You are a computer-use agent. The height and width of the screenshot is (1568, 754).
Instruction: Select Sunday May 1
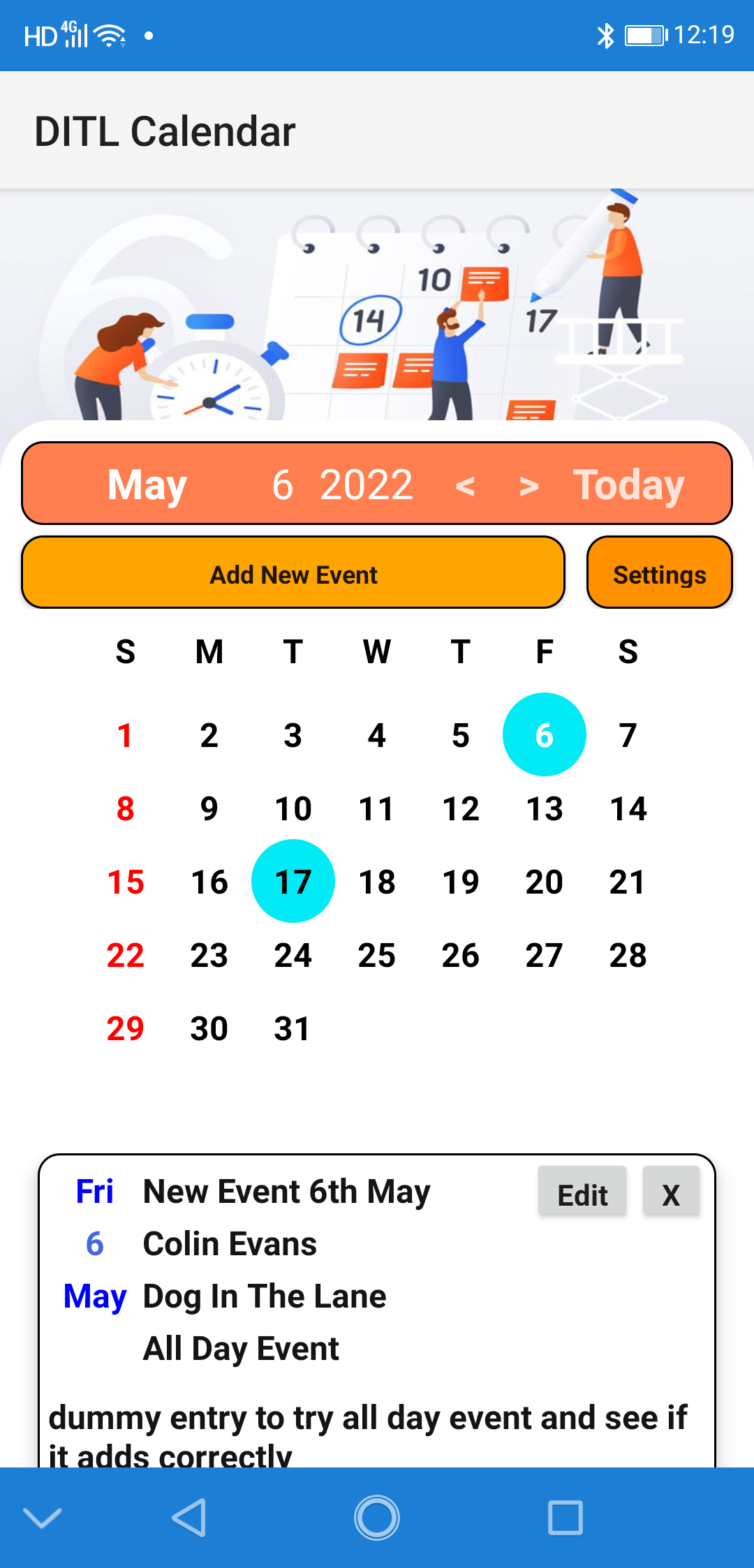point(126,735)
